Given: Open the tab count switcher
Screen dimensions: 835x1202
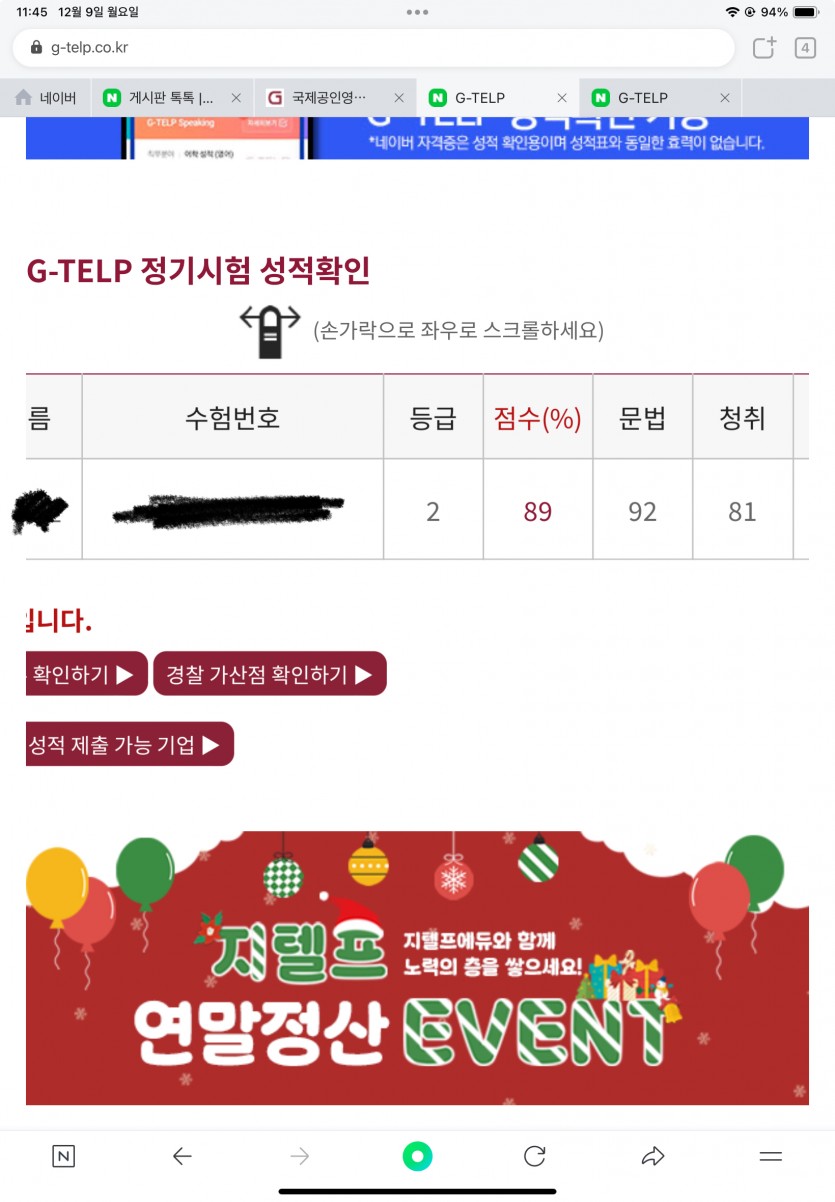Looking at the screenshot, I should click(805, 47).
